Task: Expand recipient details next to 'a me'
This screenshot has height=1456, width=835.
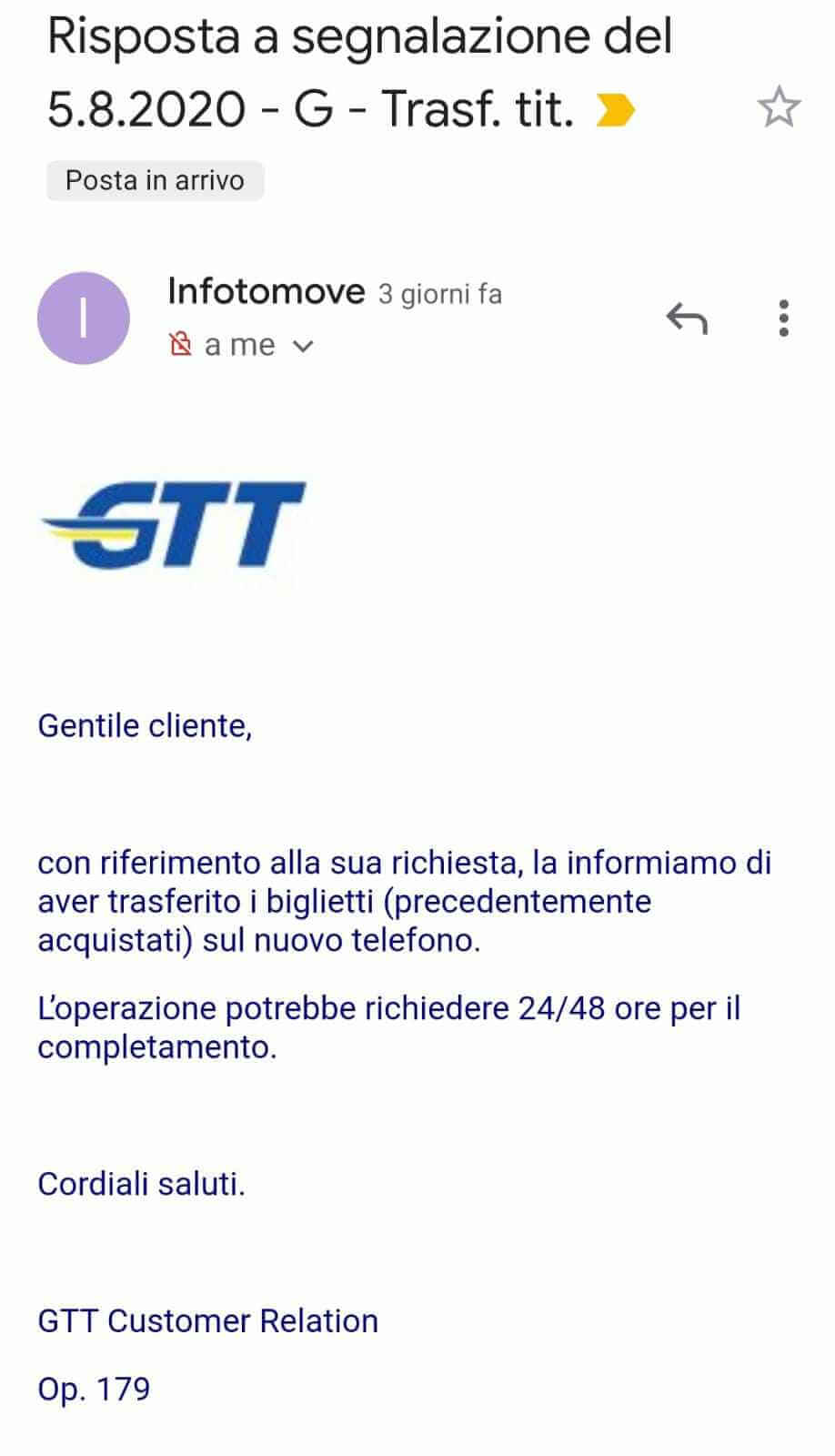Action: click(x=304, y=346)
